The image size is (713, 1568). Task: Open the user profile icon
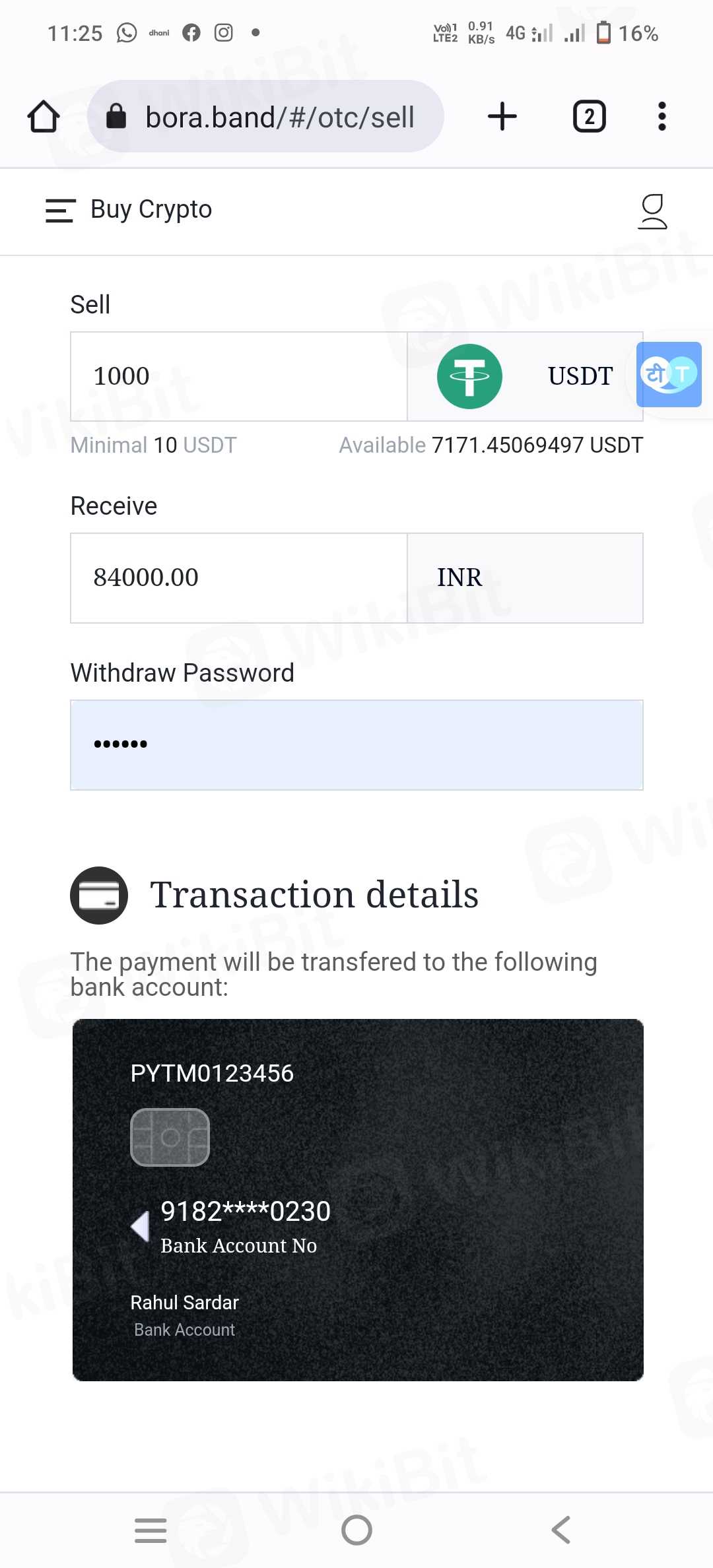[x=652, y=211]
